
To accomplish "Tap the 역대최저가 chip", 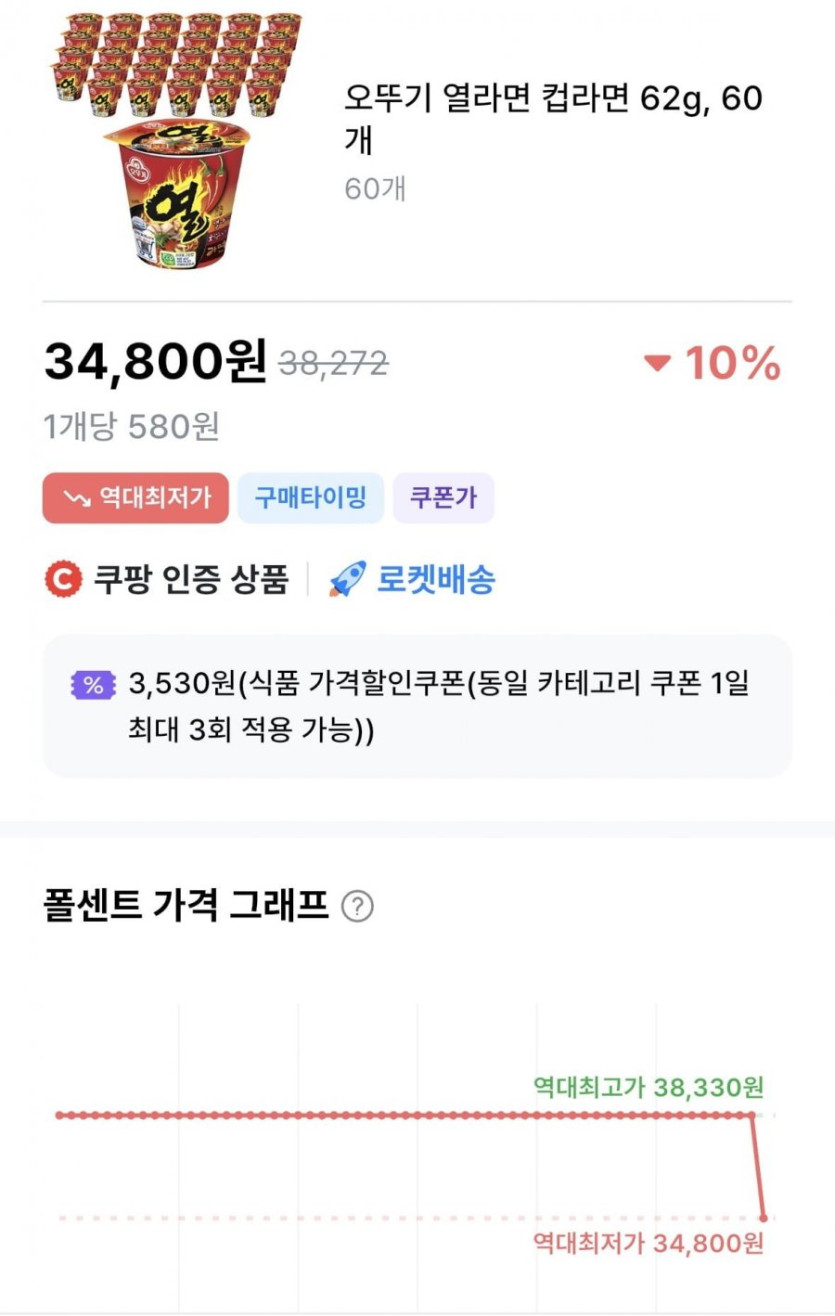I will pos(135,498).
